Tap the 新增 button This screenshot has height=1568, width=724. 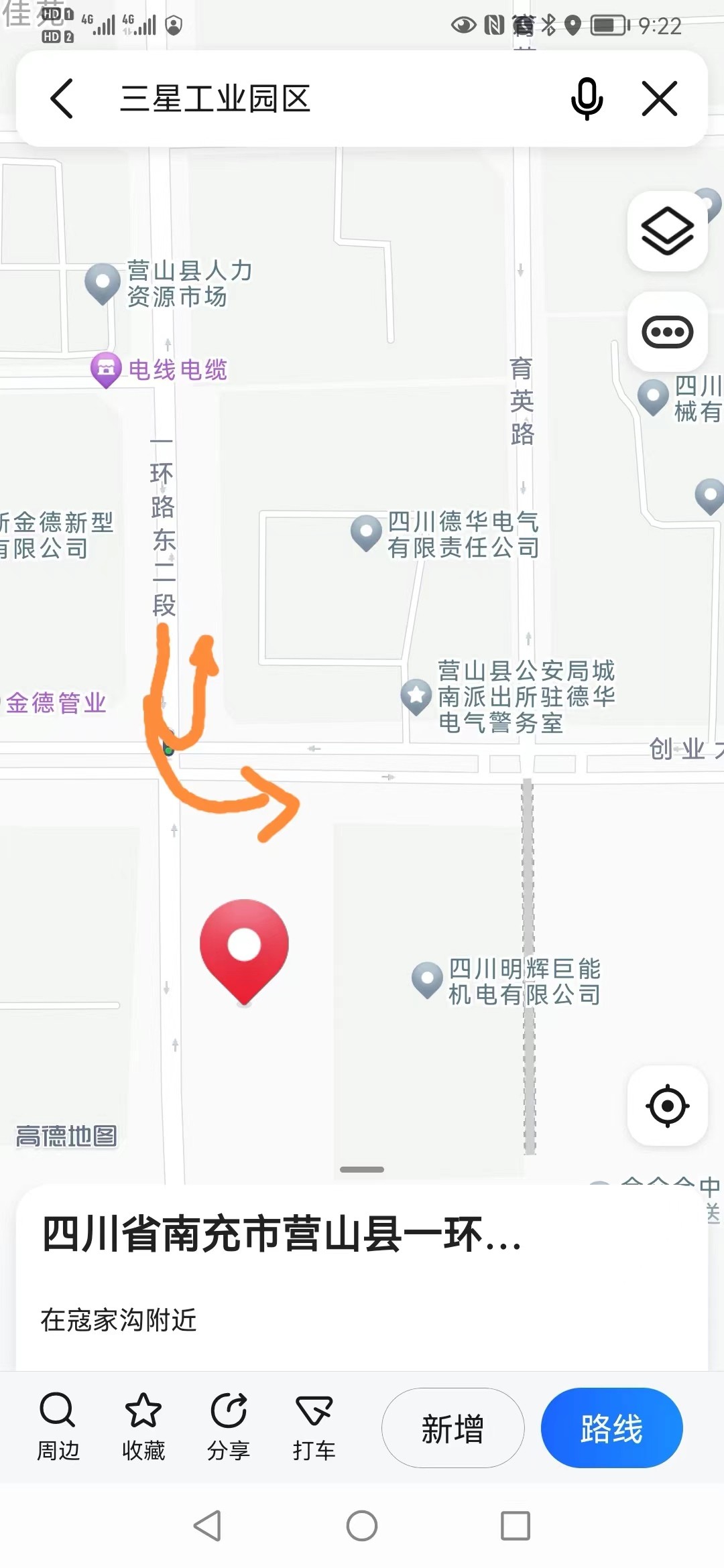452,1428
